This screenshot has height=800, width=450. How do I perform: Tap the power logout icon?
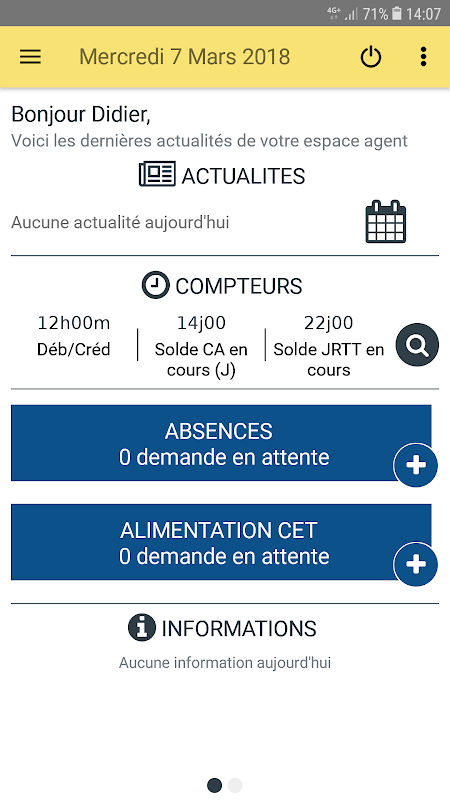[x=371, y=57]
